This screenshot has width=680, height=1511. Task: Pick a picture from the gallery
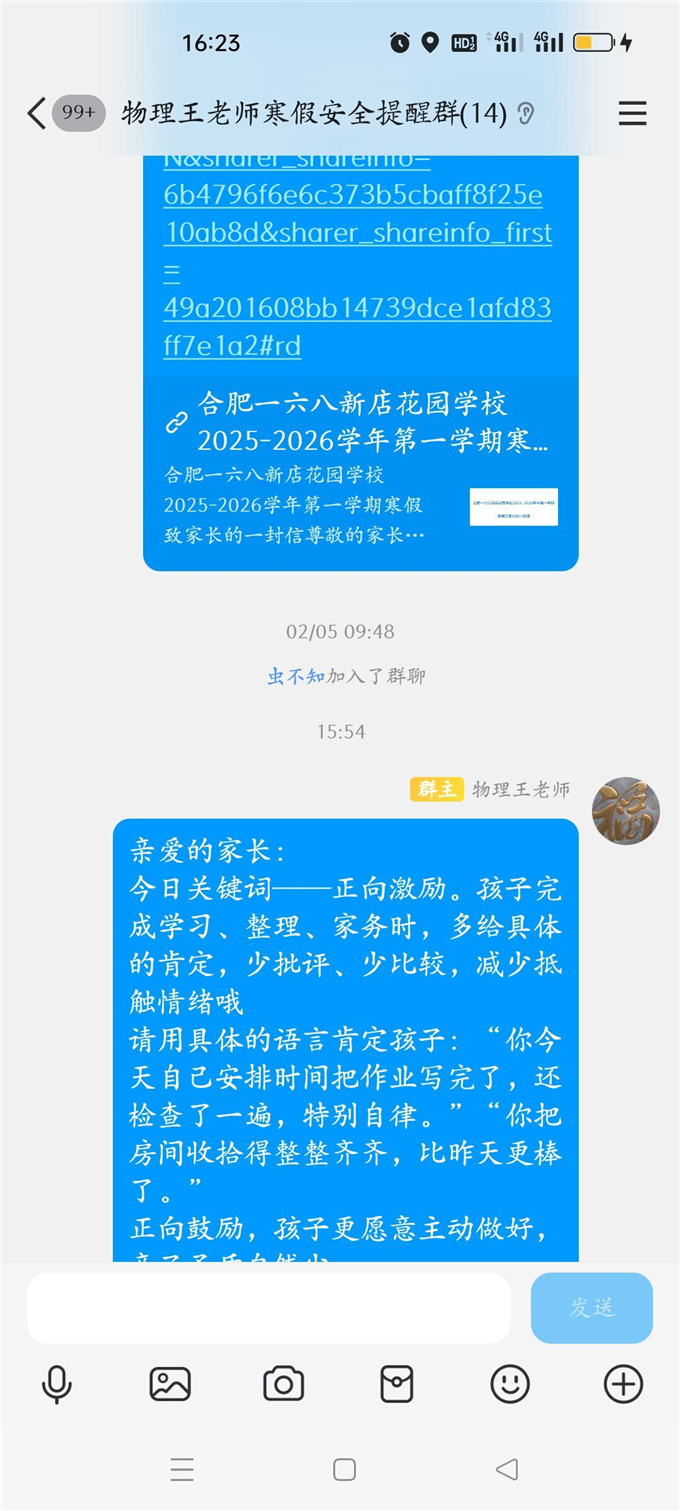tap(170, 1384)
